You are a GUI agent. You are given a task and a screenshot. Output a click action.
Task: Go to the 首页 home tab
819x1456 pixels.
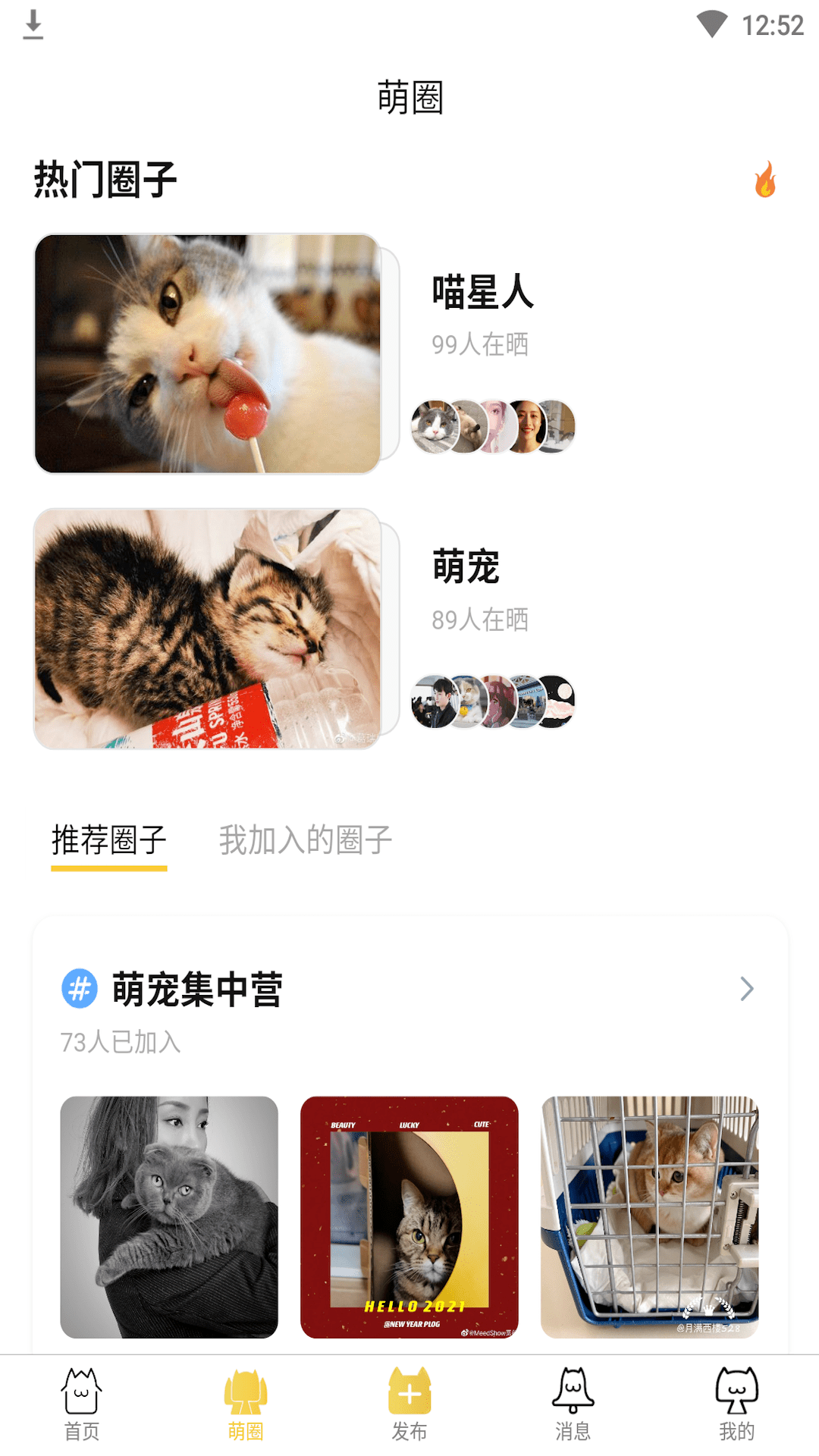click(x=82, y=1403)
